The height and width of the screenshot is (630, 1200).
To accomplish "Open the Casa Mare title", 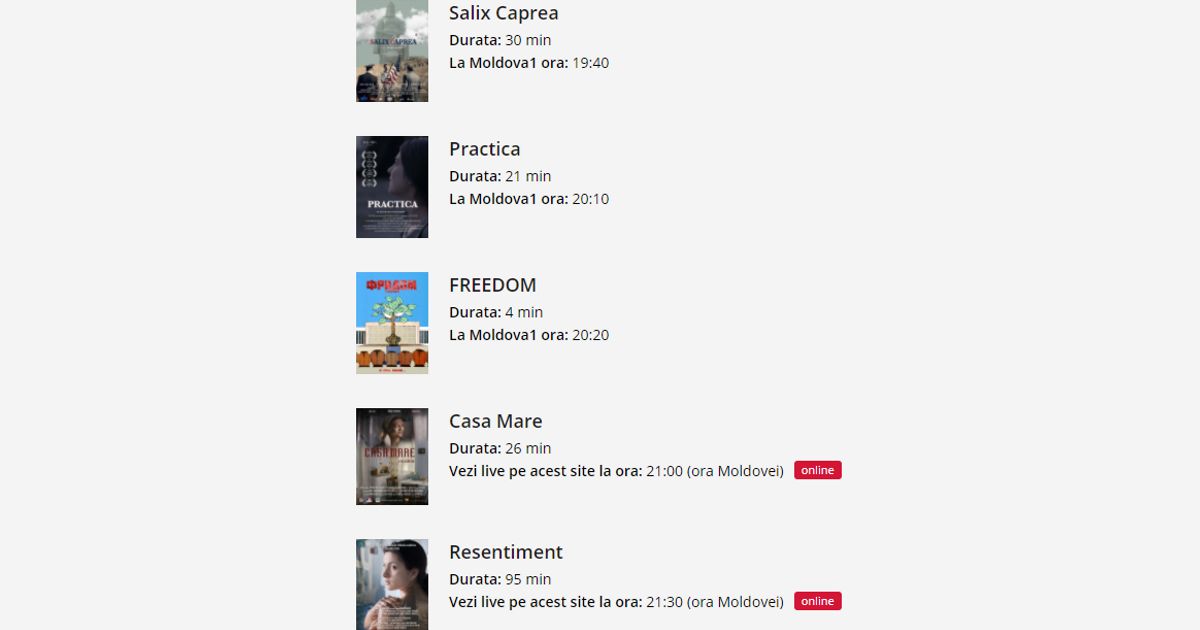I will (496, 421).
